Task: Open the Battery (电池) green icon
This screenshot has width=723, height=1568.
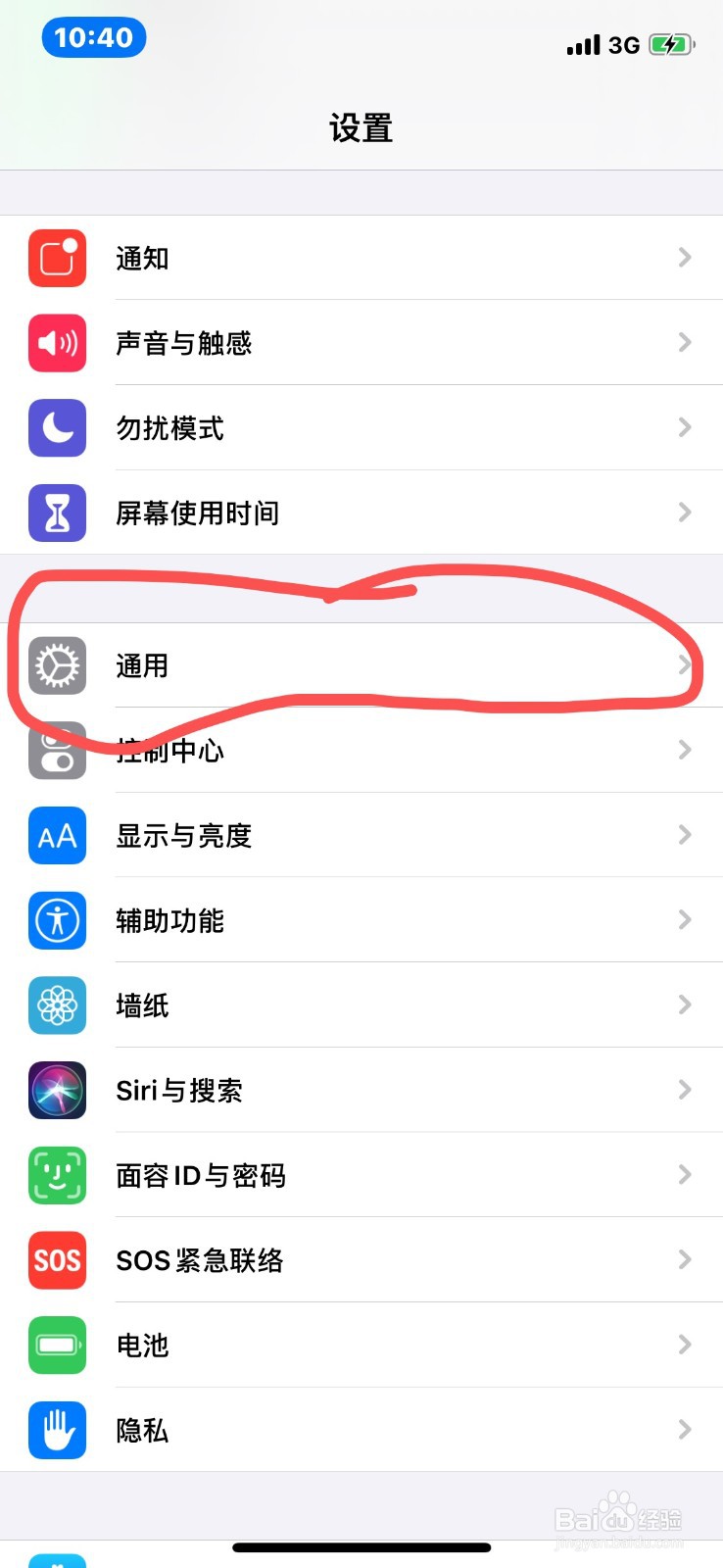Action: (x=57, y=1346)
